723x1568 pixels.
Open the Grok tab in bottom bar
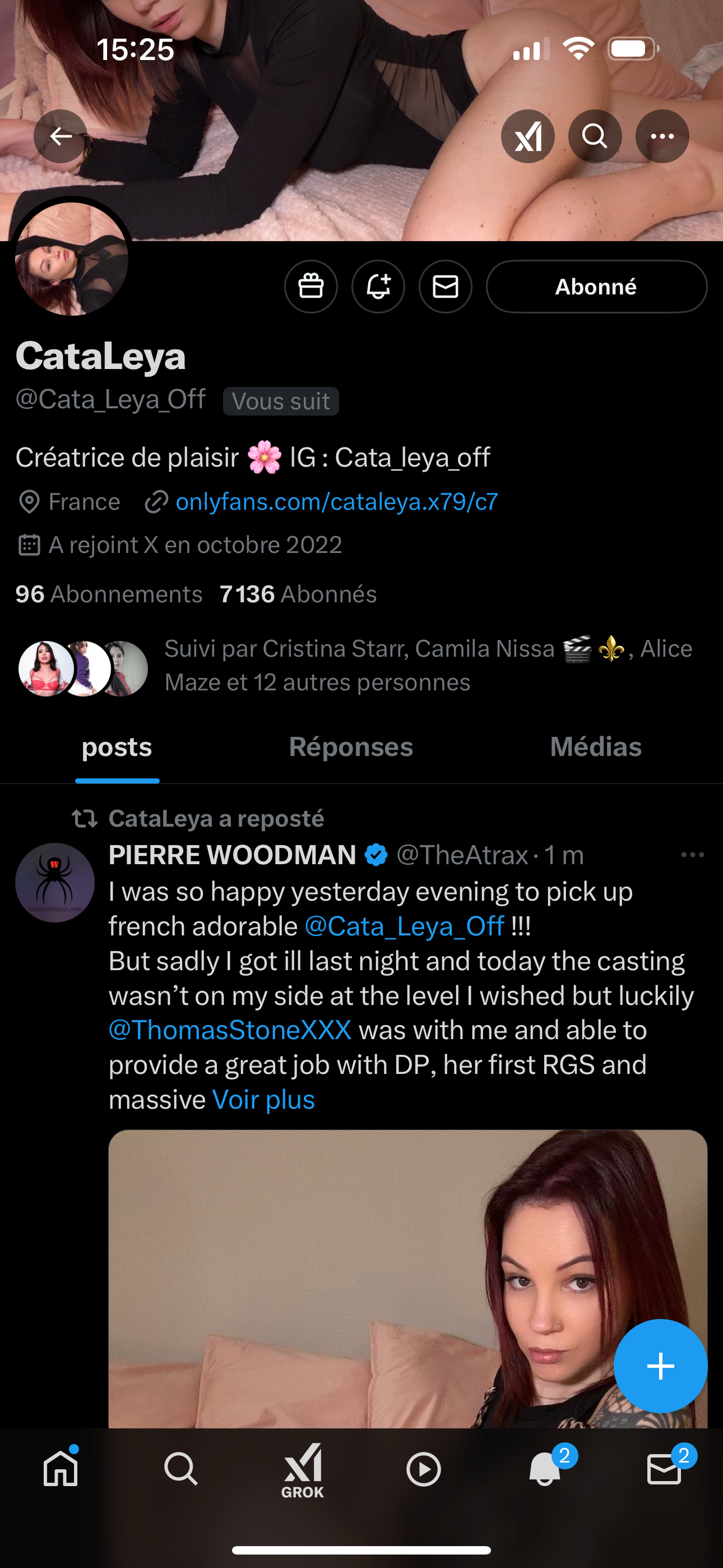[303, 1469]
